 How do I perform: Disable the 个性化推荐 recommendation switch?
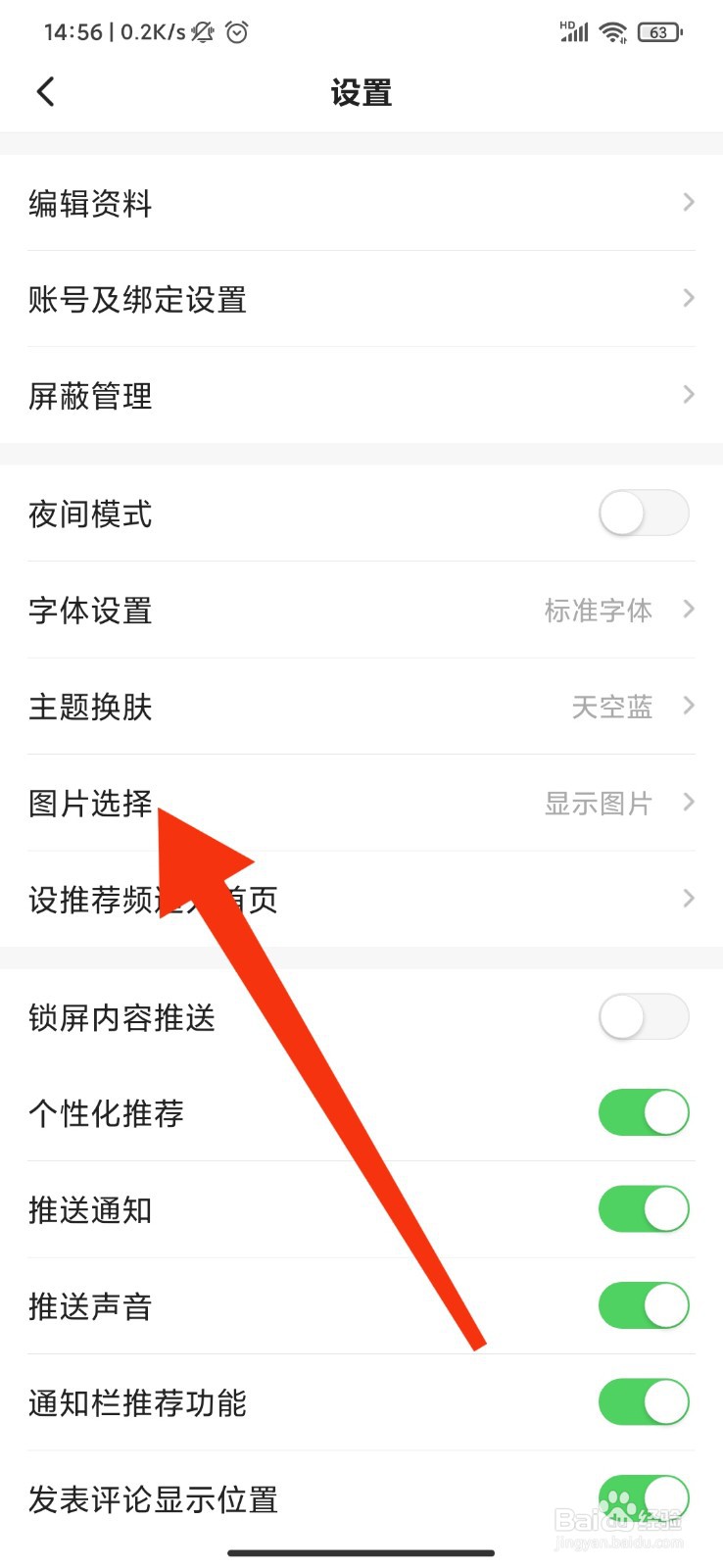644,1112
